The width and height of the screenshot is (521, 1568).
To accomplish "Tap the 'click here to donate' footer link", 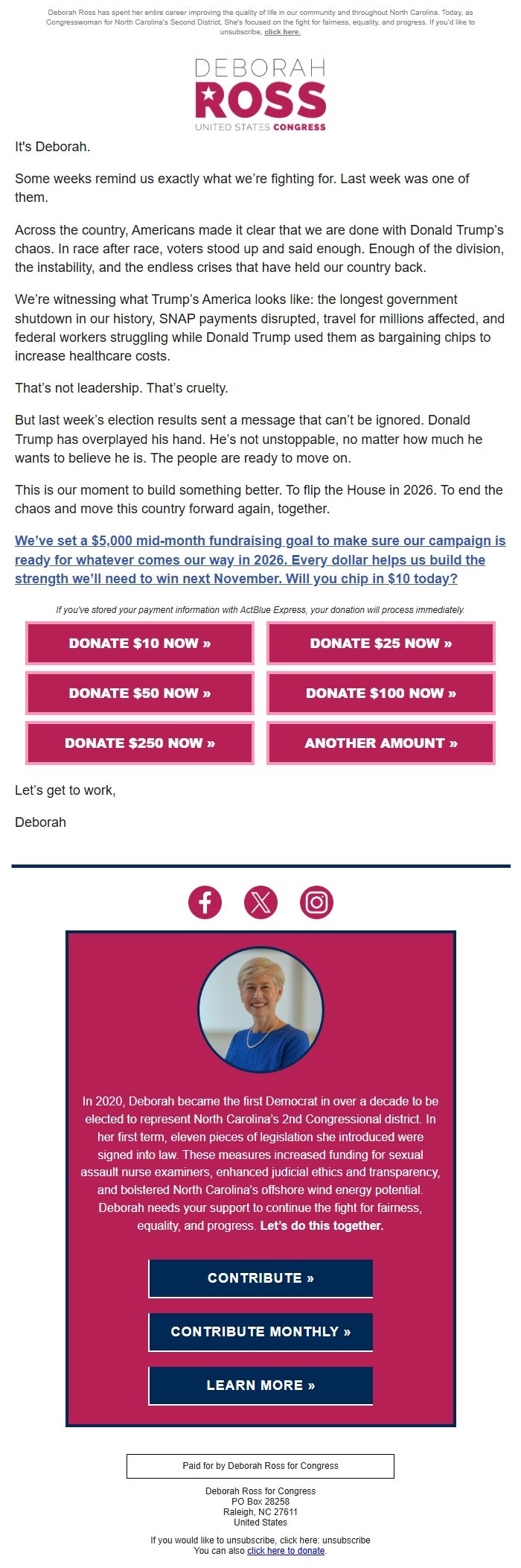I will coord(286,1550).
